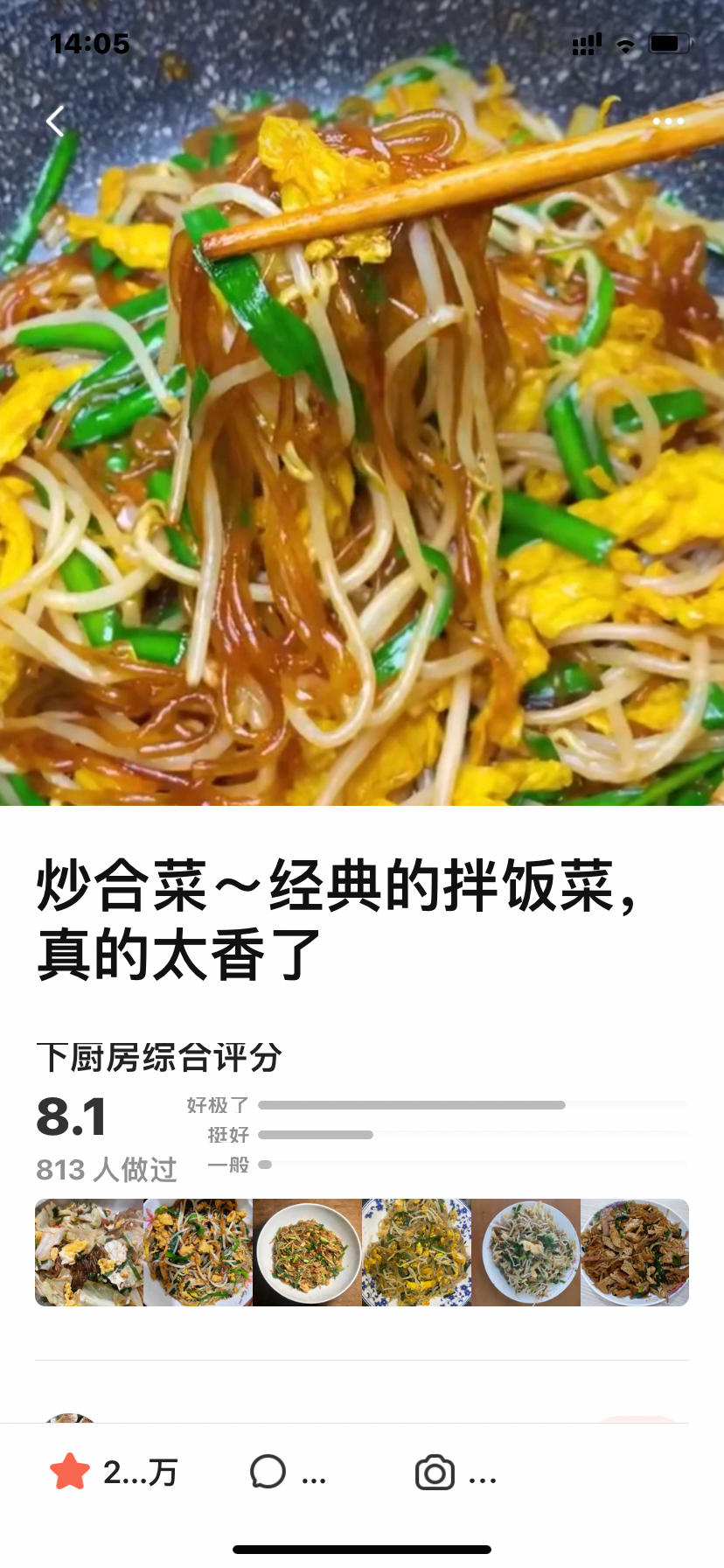
Task: Open the three-dot overflow menu
Action: 668,122
